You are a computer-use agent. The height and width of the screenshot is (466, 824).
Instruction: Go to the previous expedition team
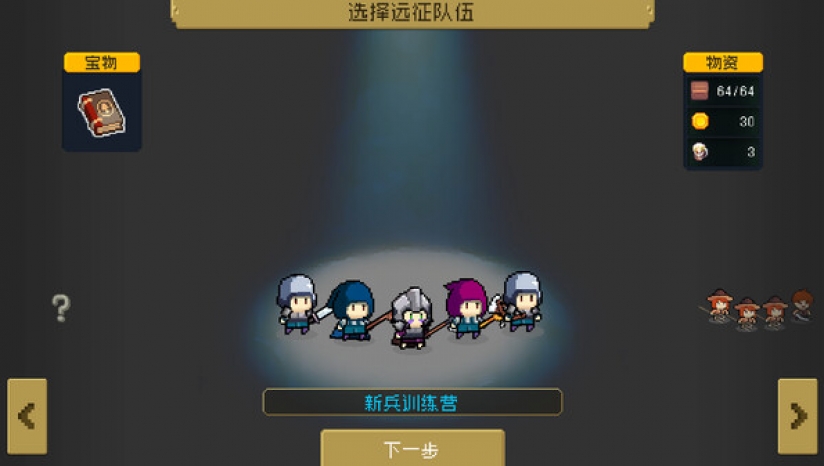27,416
